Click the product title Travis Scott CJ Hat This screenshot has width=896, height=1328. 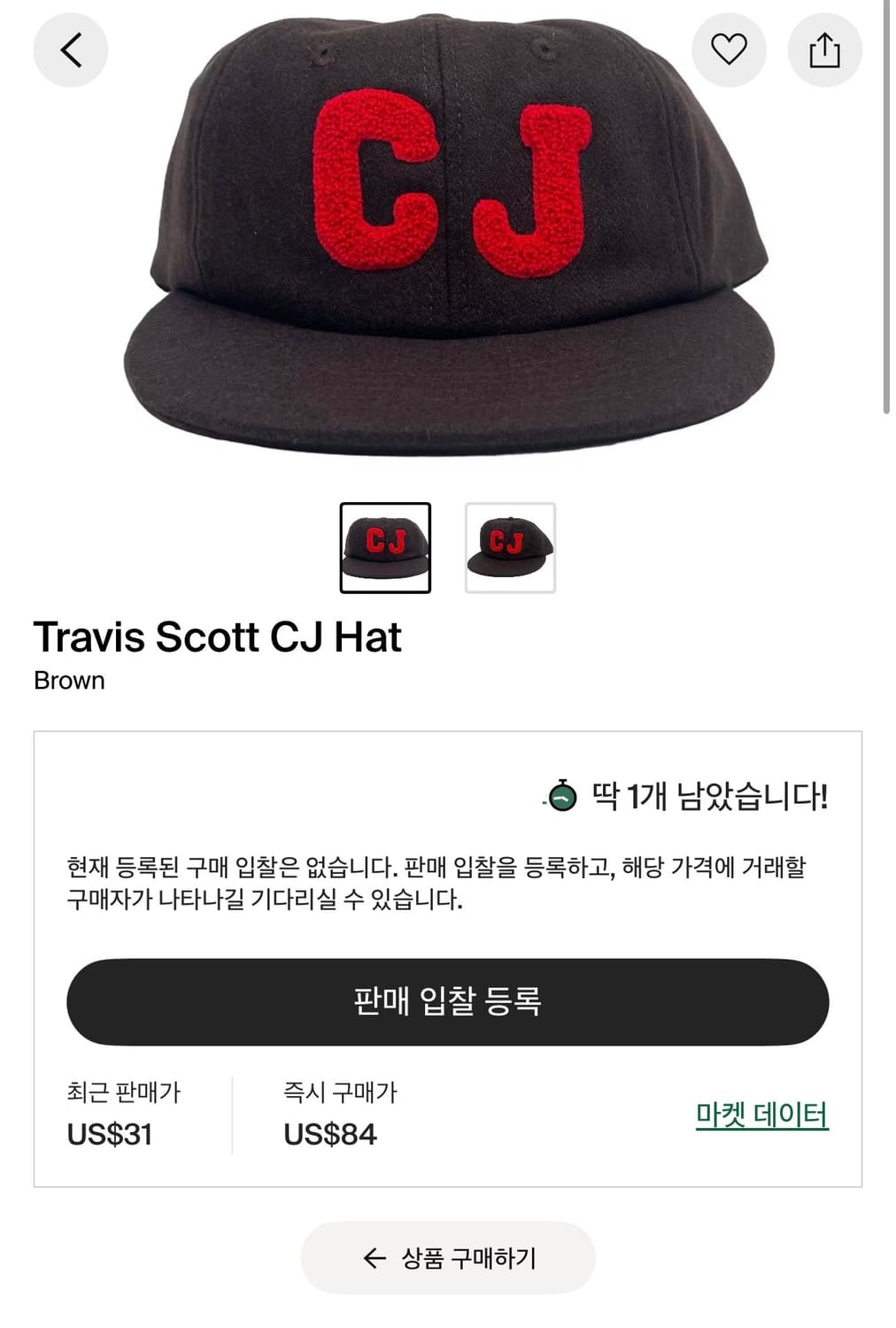(217, 636)
